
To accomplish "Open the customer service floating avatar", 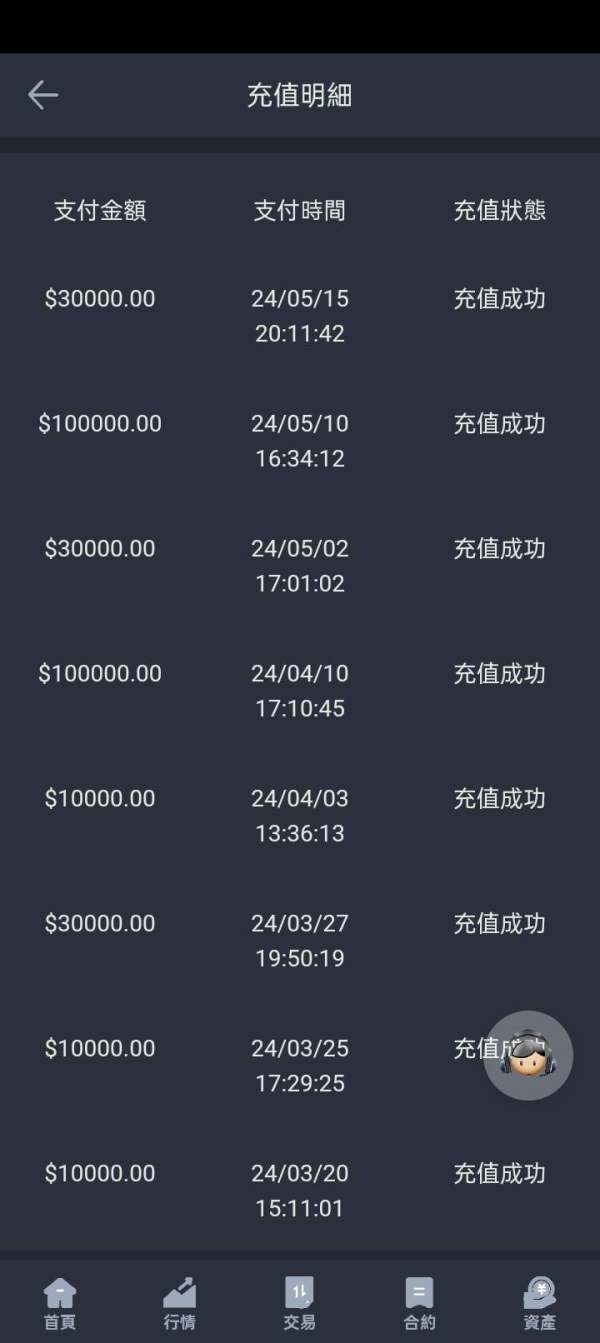I will [528, 1056].
